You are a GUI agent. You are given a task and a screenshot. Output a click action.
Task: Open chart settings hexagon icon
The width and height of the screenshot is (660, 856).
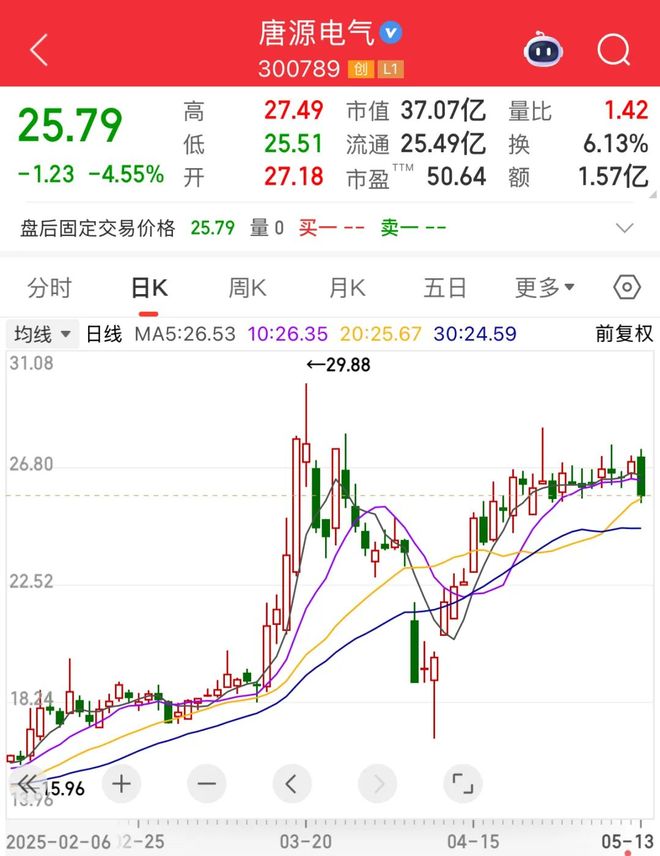pos(626,289)
